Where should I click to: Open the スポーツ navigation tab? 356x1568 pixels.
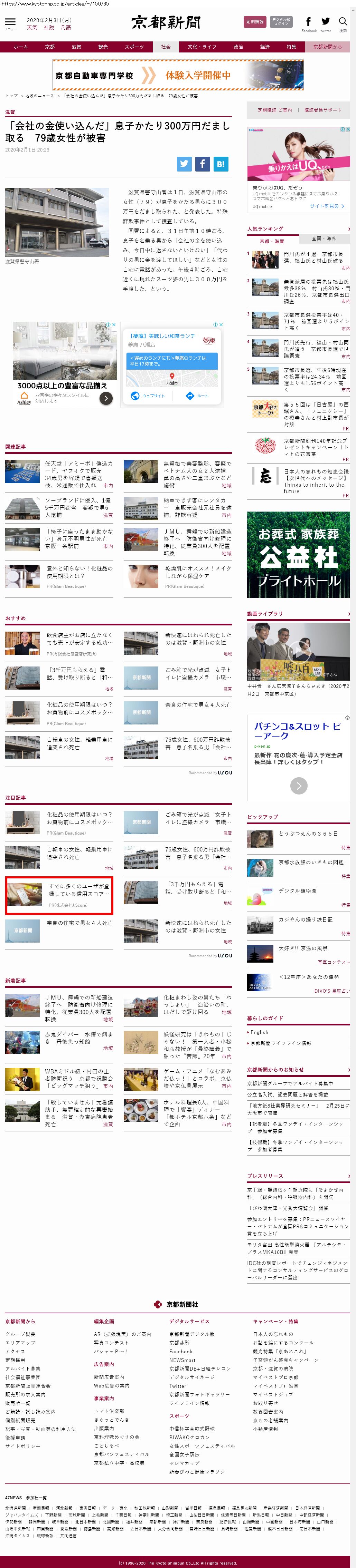tap(134, 47)
